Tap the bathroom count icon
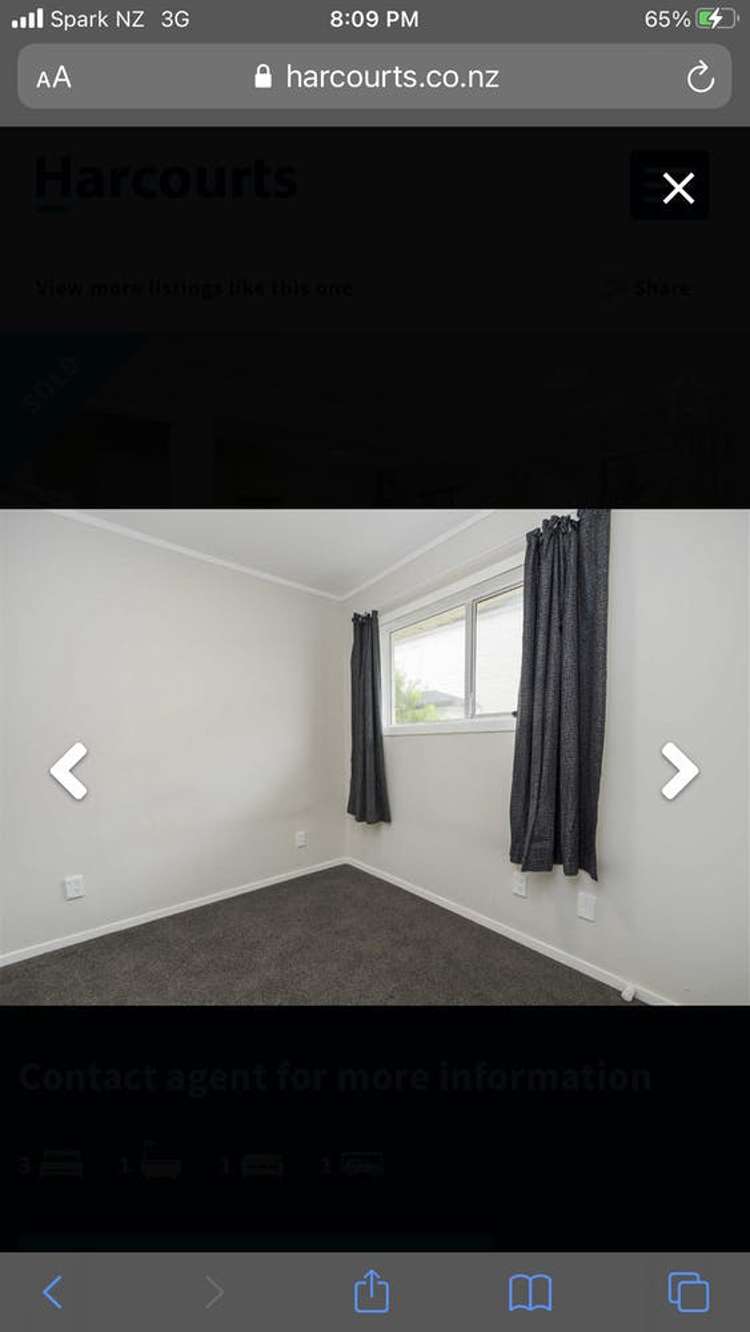The width and height of the screenshot is (750, 1332). coord(160,1163)
